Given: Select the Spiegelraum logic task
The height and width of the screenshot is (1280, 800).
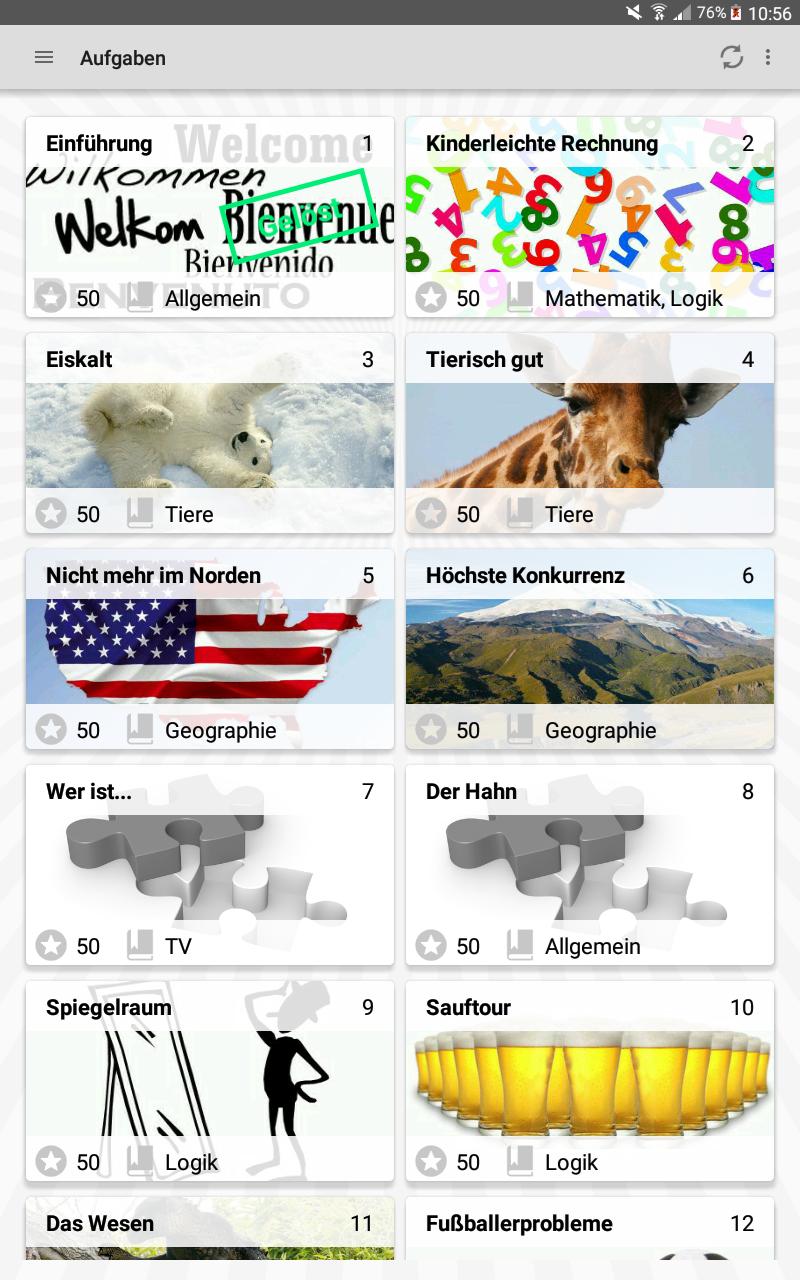Looking at the screenshot, I should 210,1081.
